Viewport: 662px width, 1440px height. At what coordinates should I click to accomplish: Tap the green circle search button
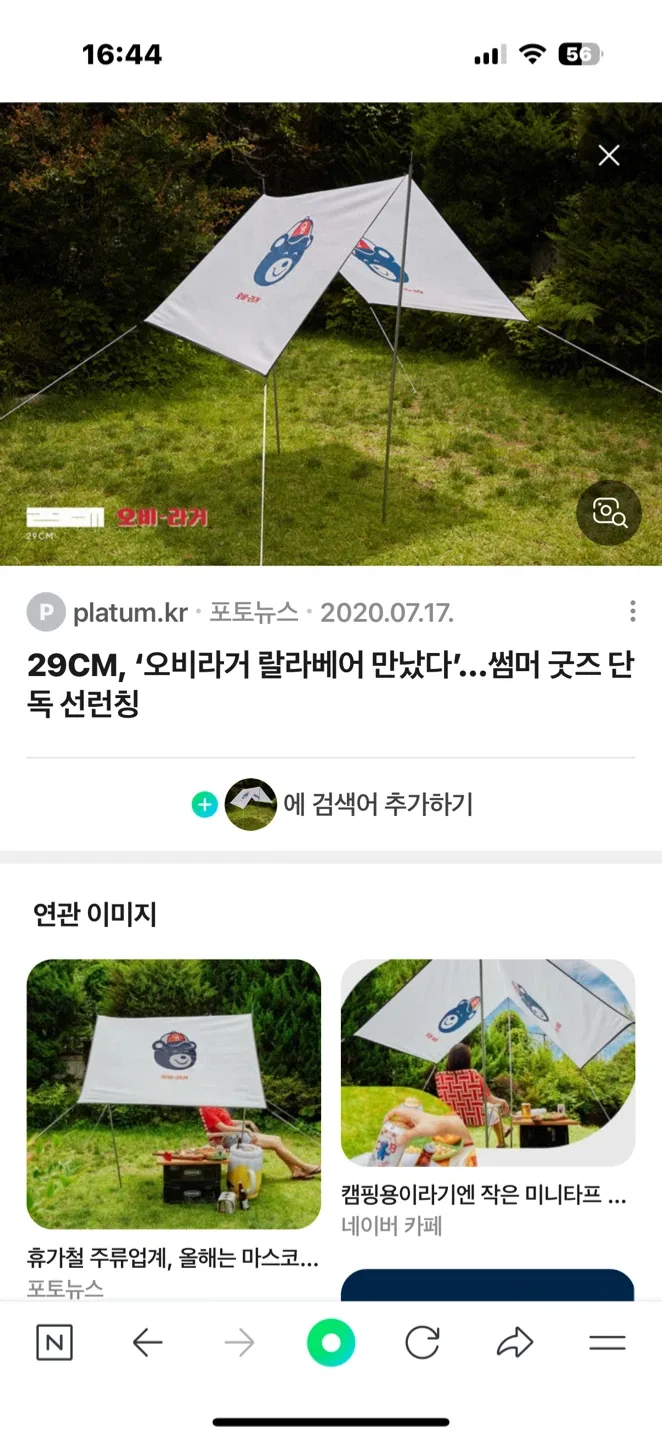tap(331, 1343)
